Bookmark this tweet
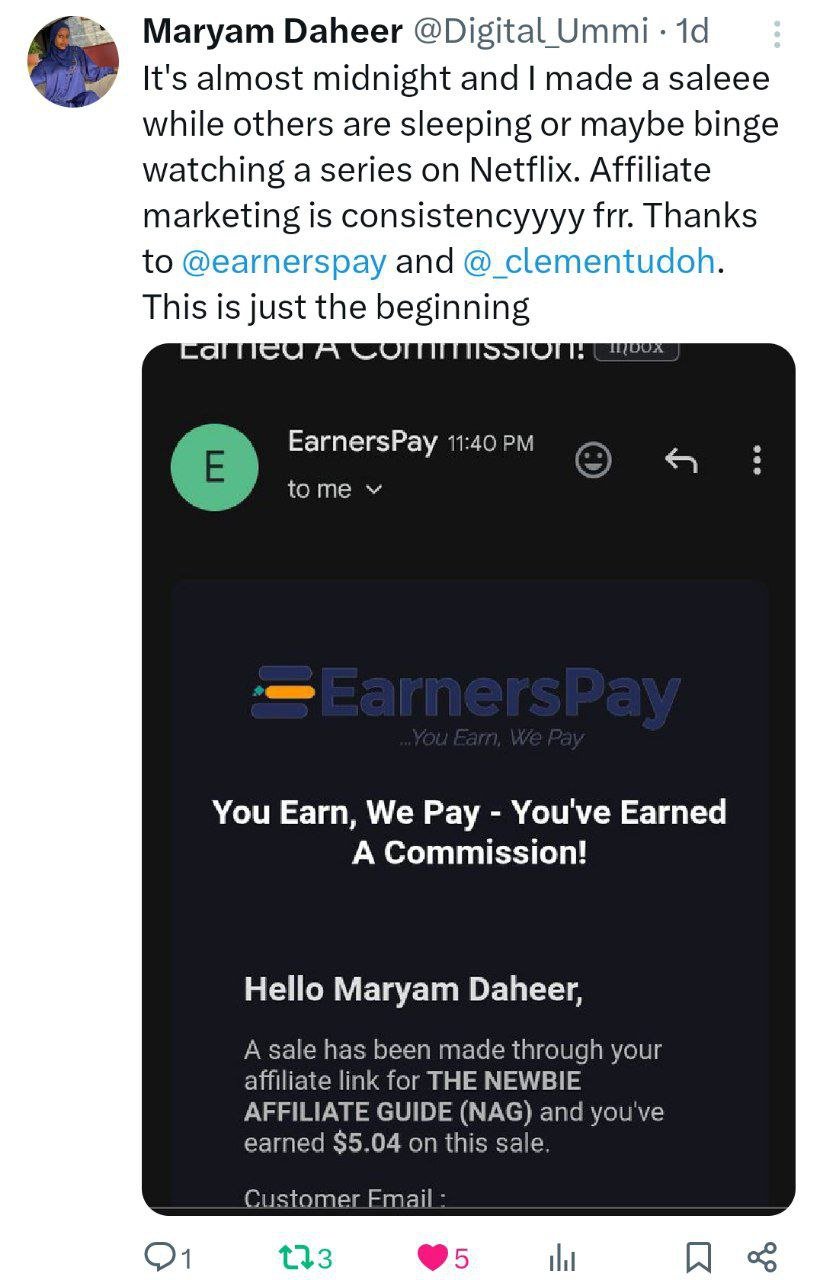The image size is (823, 1280). click(x=699, y=1257)
